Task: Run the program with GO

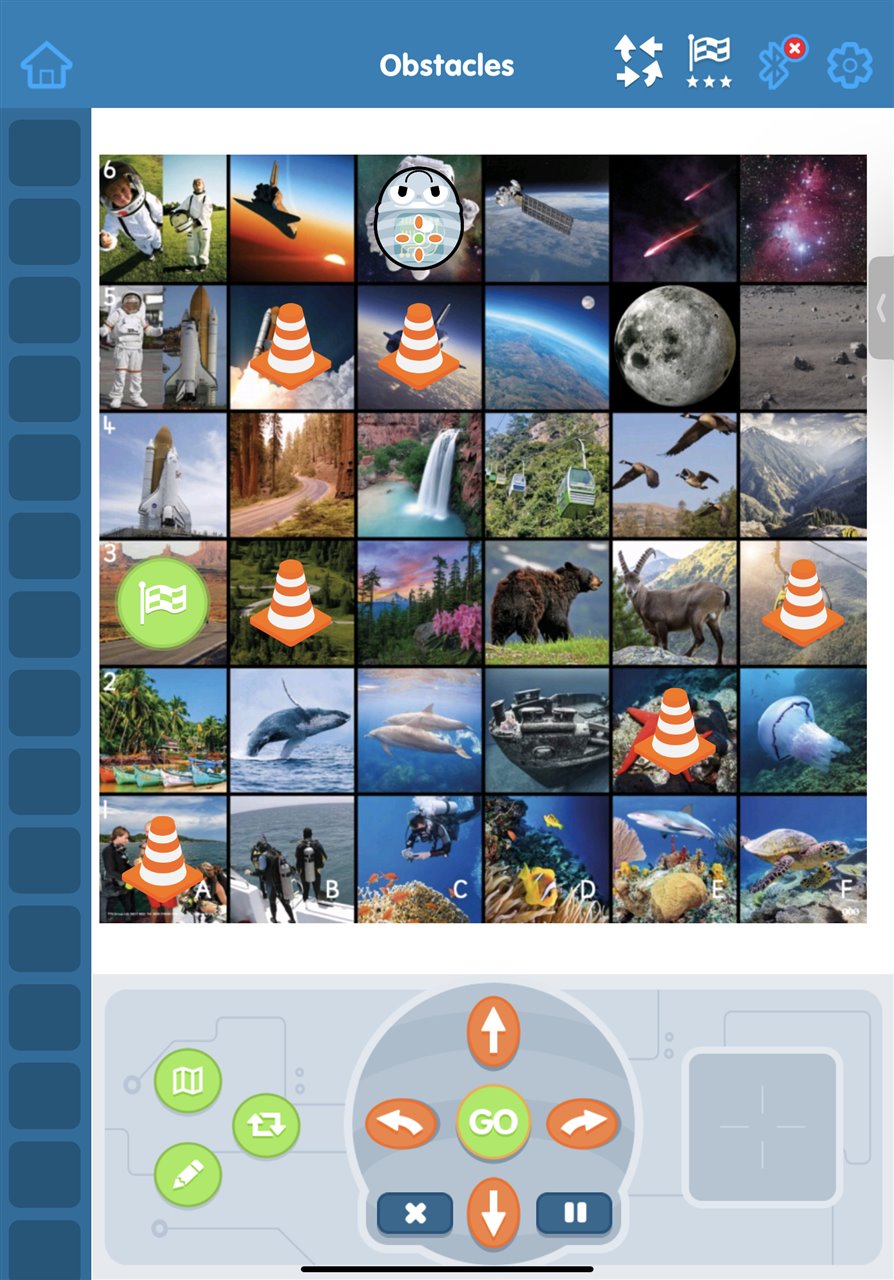Action: [492, 1122]
